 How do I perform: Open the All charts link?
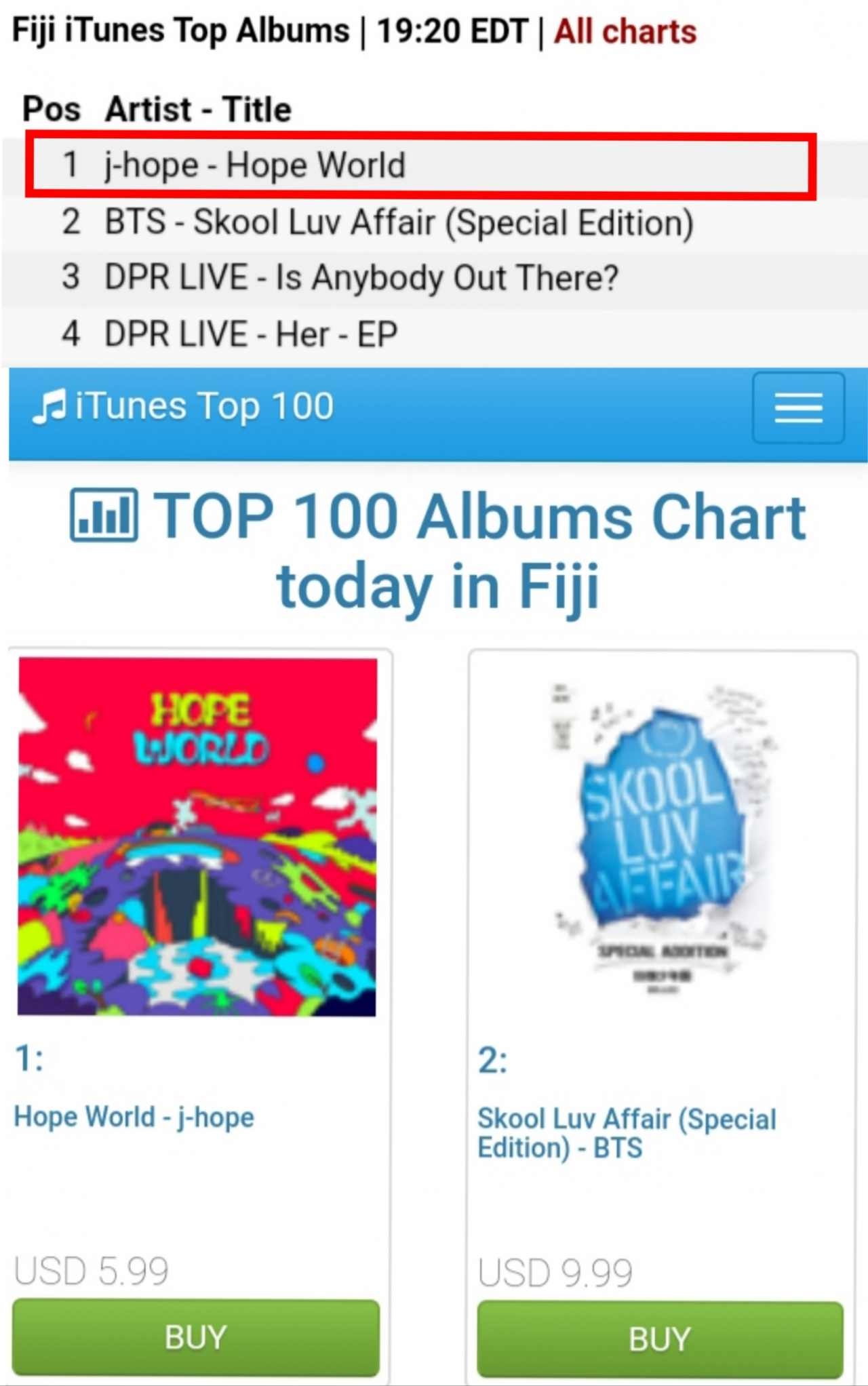(625, 31)
